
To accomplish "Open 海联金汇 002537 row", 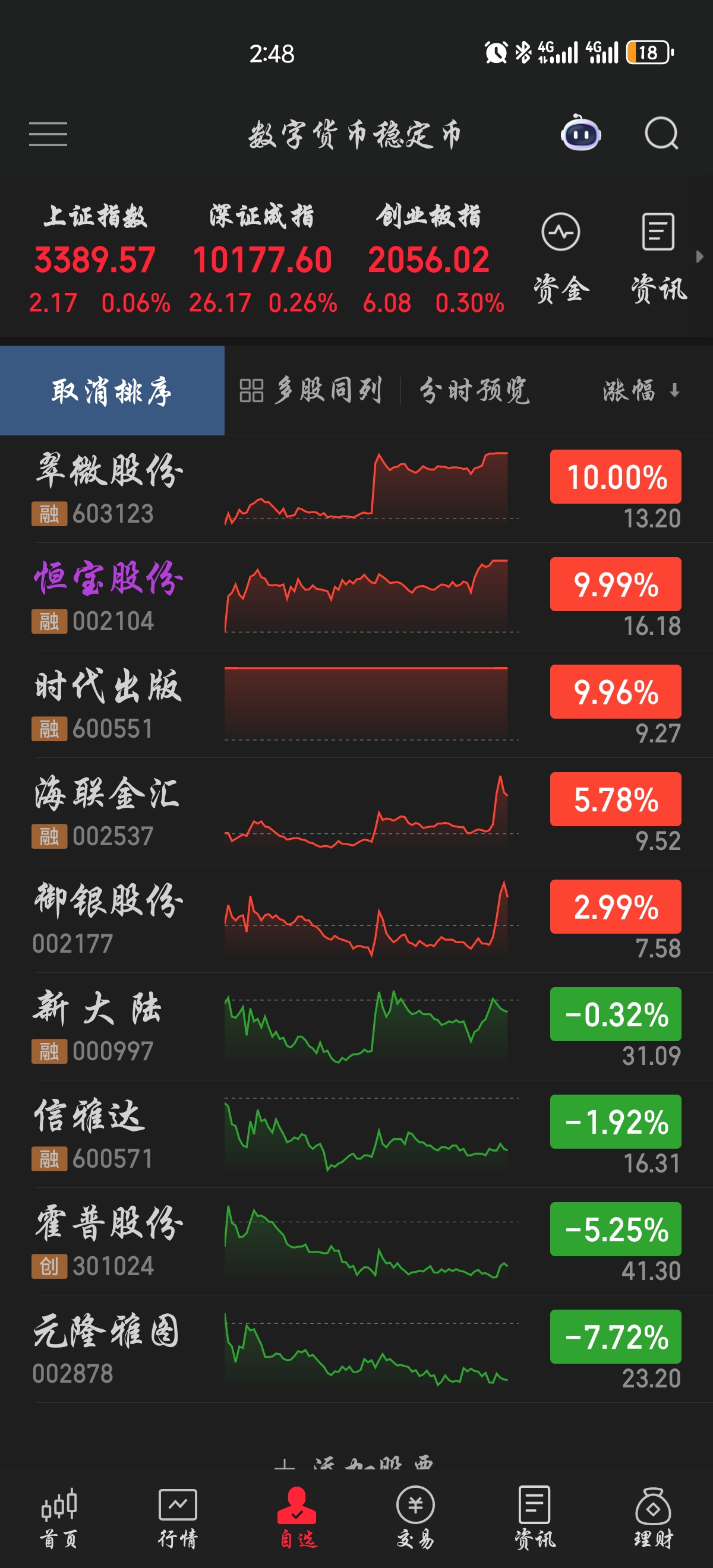I will pos(356,811).
